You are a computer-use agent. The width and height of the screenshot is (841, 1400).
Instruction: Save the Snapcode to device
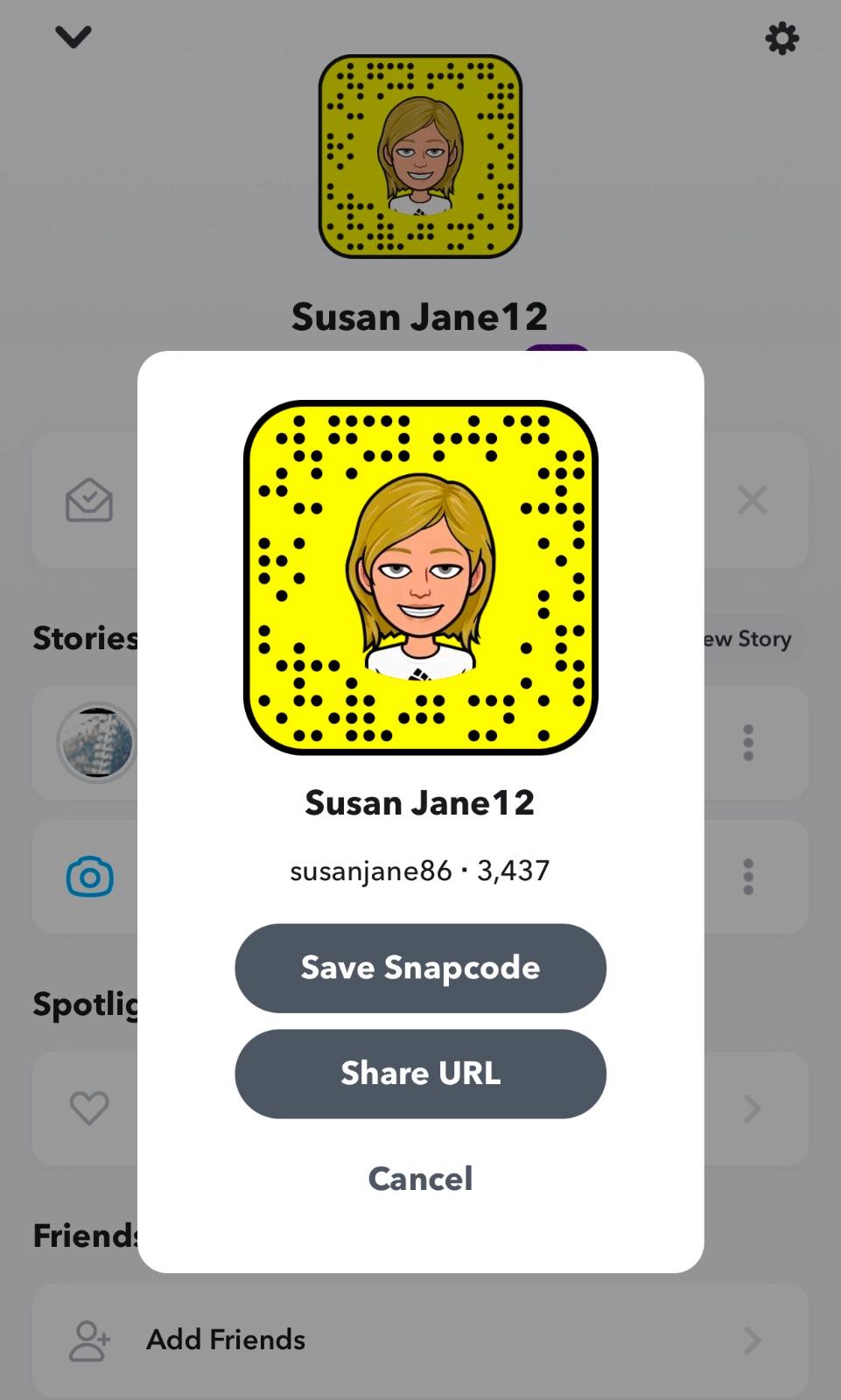coord(420,968)
